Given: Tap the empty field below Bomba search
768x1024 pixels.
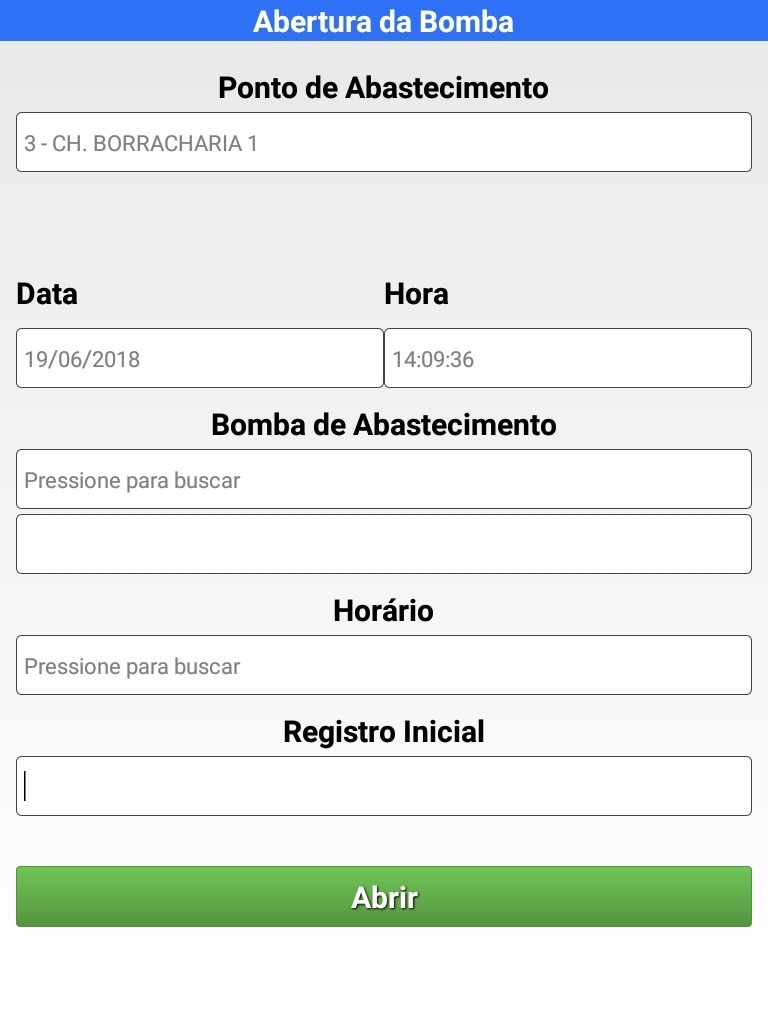Looking at the screenshot, I should tap(384, 544).
